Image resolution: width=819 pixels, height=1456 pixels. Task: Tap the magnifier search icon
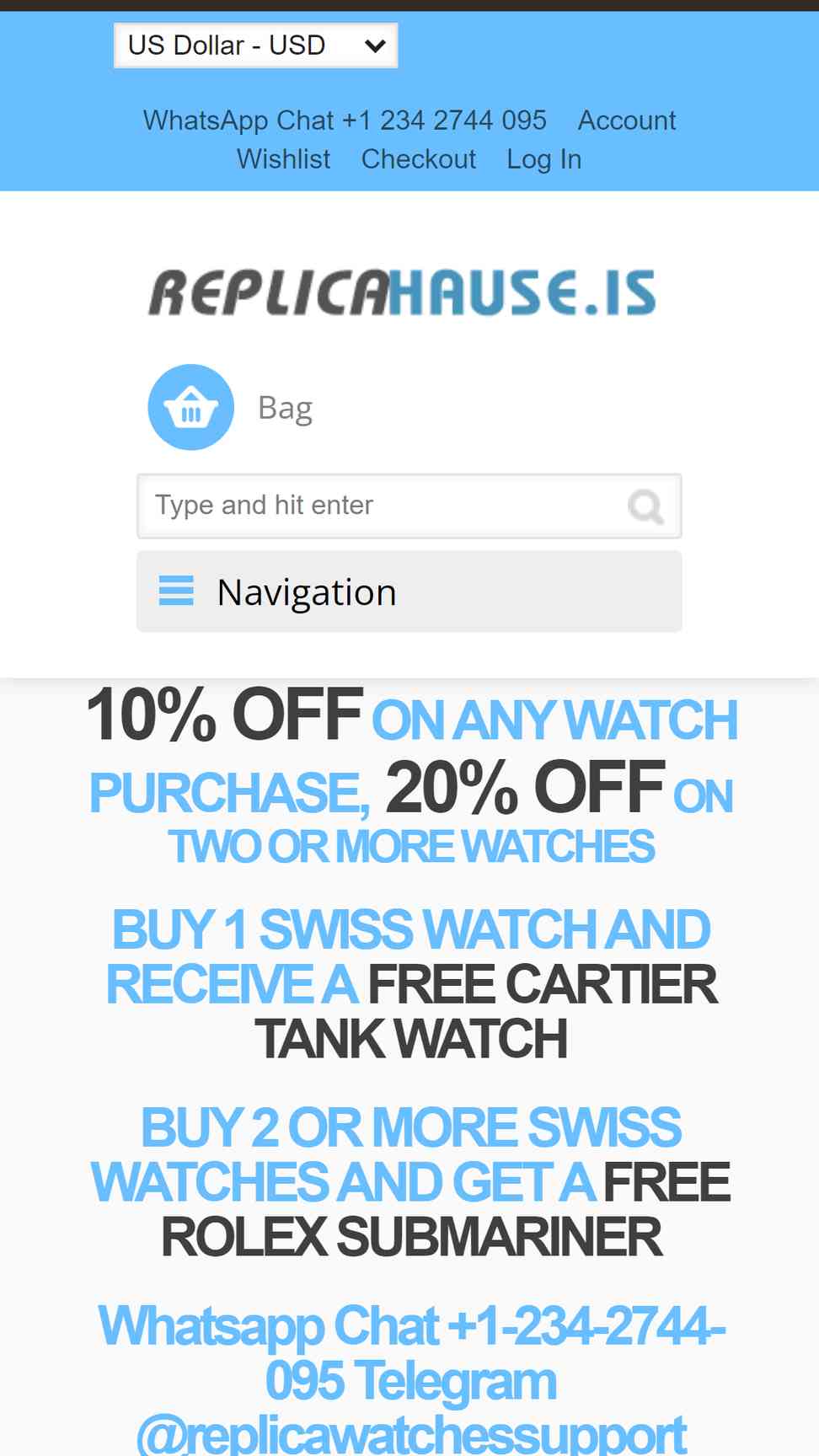[645, 506]
